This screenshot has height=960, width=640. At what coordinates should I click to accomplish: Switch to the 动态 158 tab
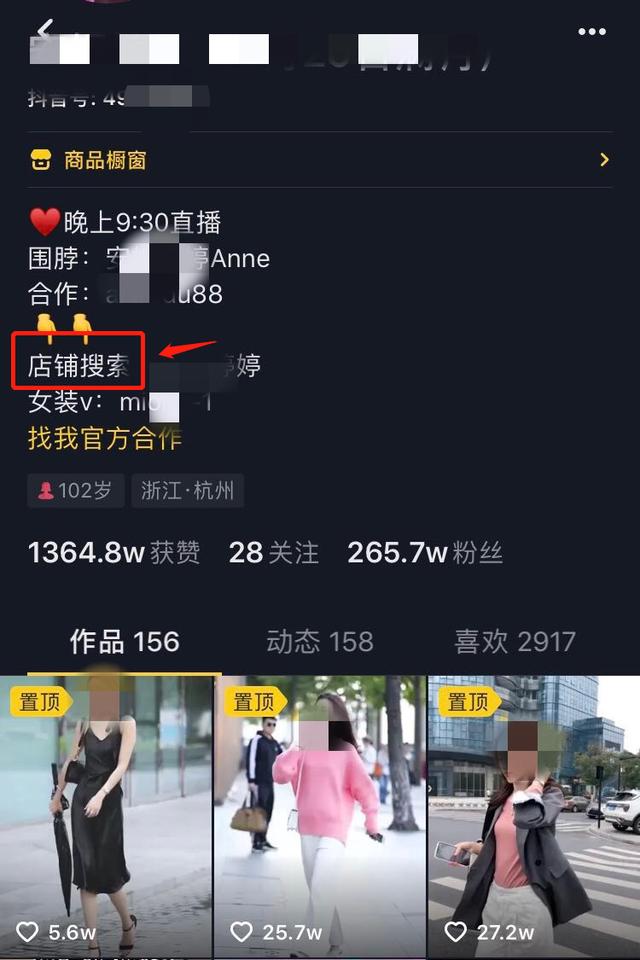tap(320, 642)
